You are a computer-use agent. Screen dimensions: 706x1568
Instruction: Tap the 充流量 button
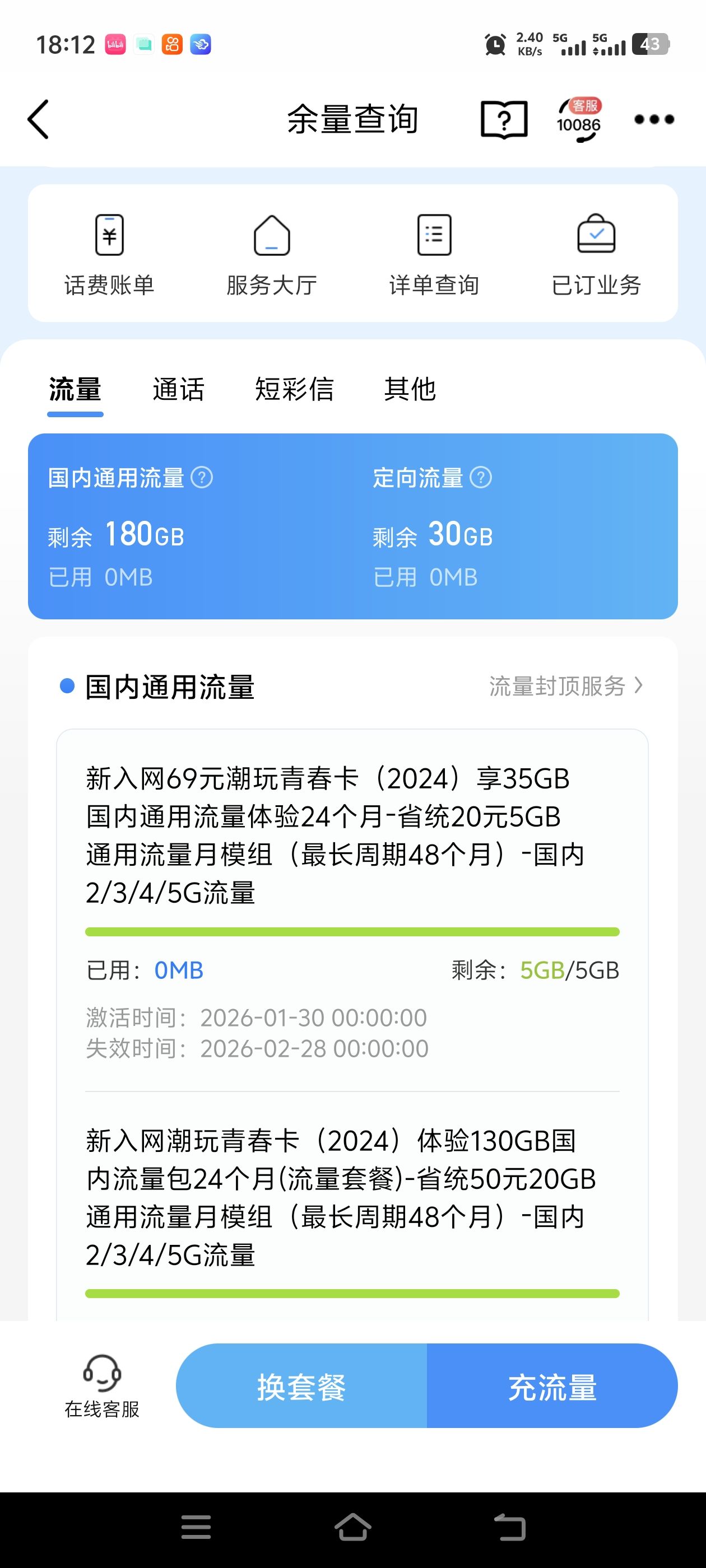click(x=552, y=1386)
